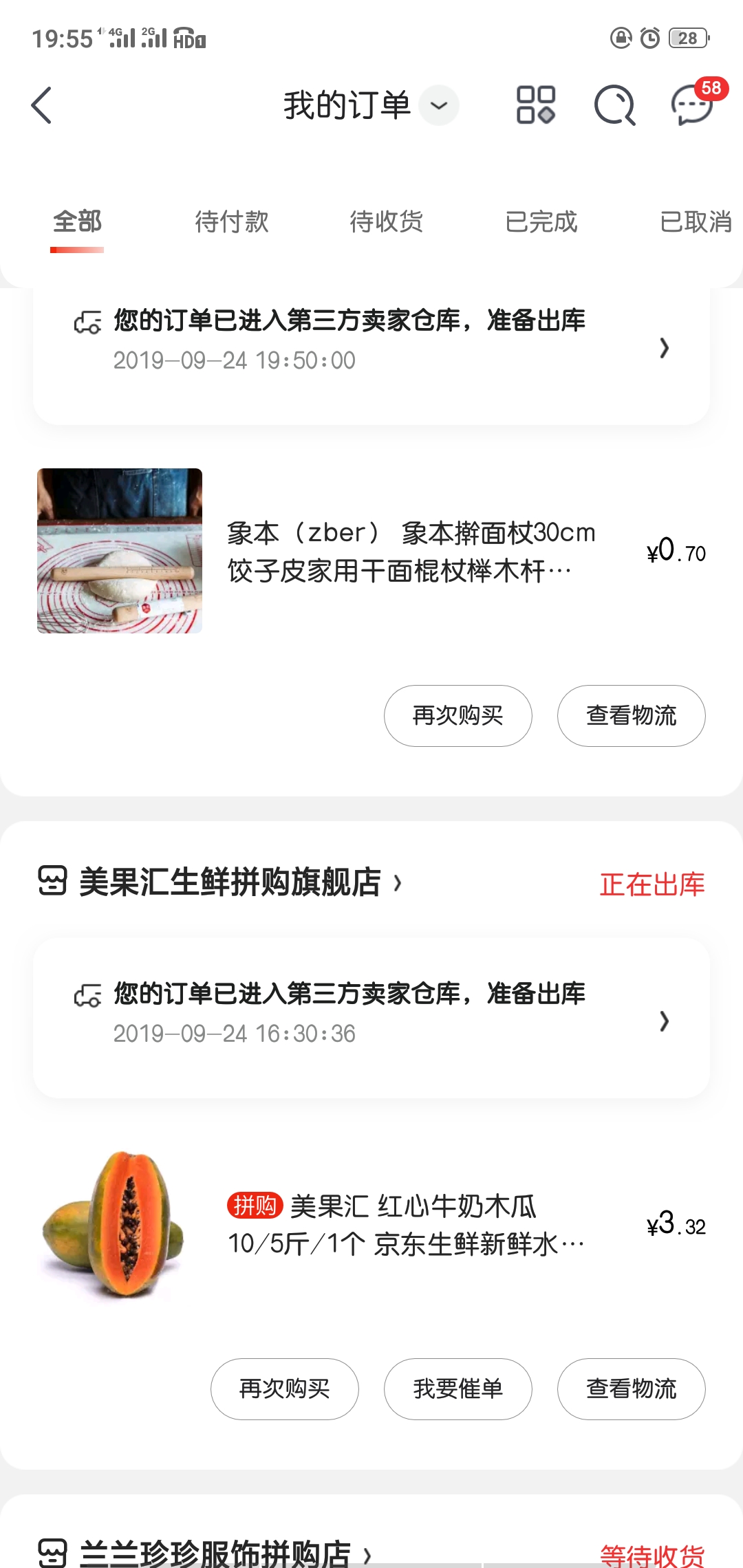The width and height of the screenshot is (743, 1568).
Task: Switch to the 待付款 tab
Action: tap(232, 221)
